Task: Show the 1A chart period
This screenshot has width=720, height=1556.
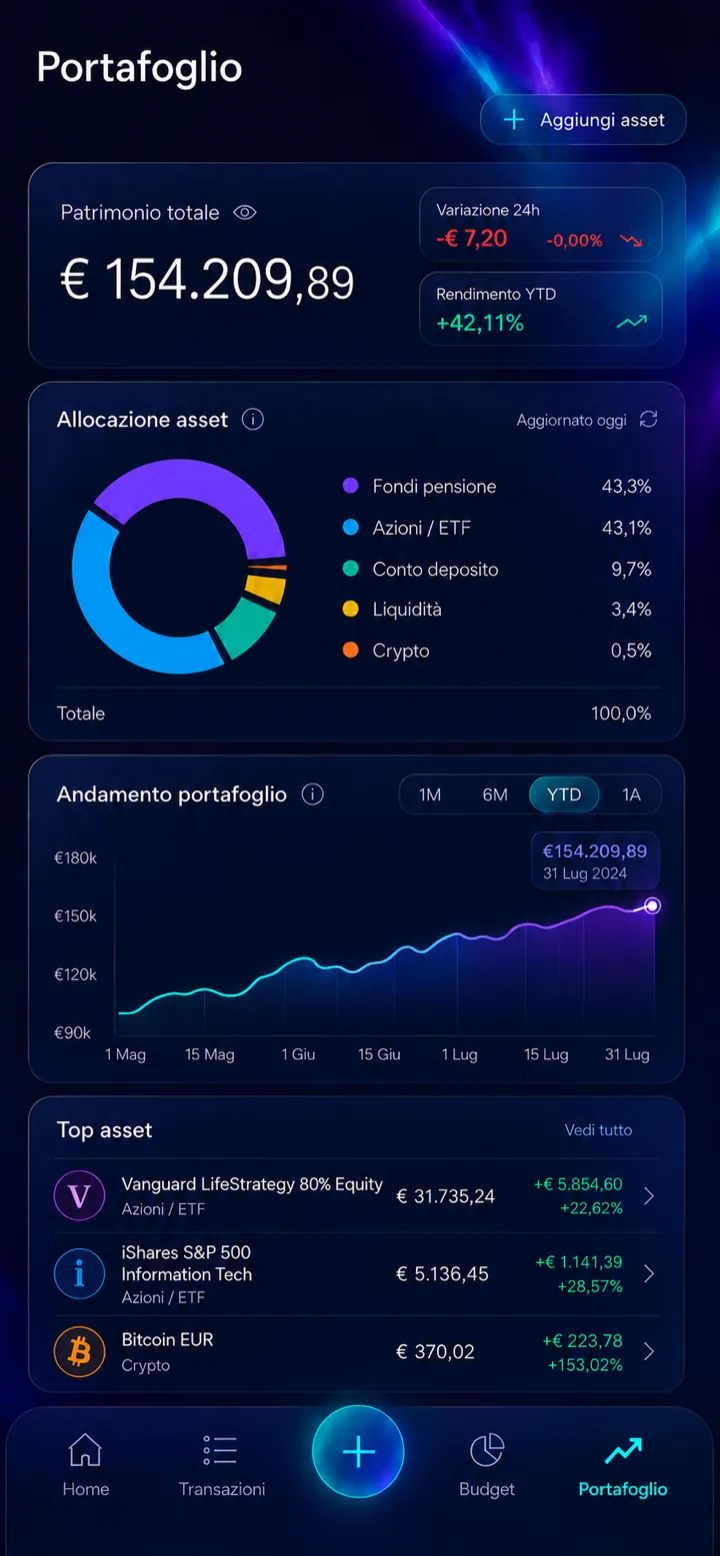Action: 631,795
